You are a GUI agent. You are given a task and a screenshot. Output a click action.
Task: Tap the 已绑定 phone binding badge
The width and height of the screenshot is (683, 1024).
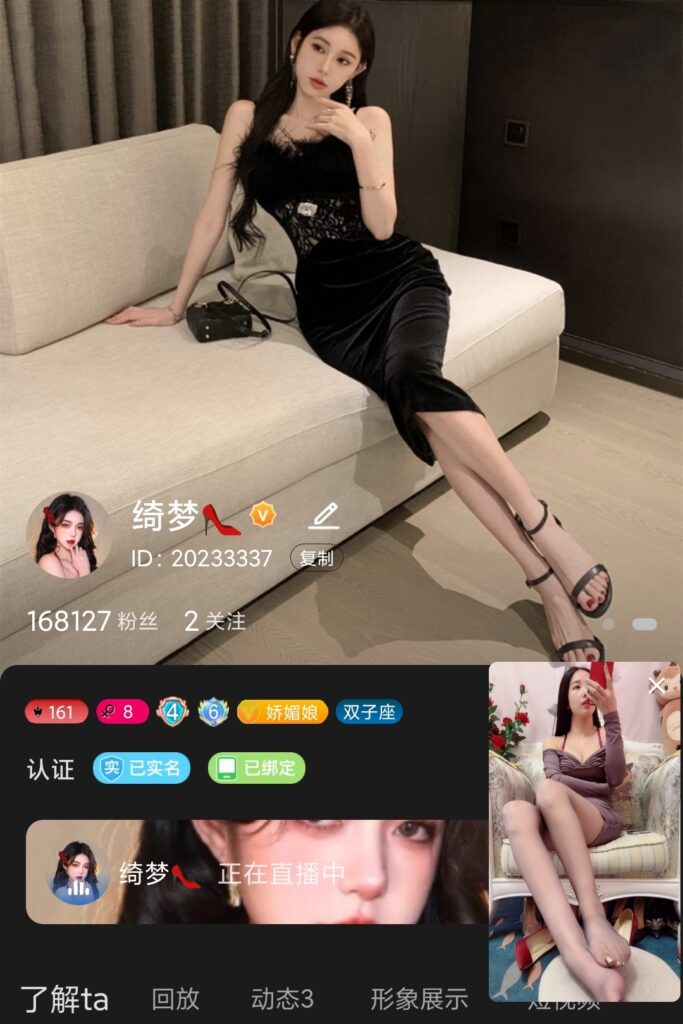tap(256, 768)
